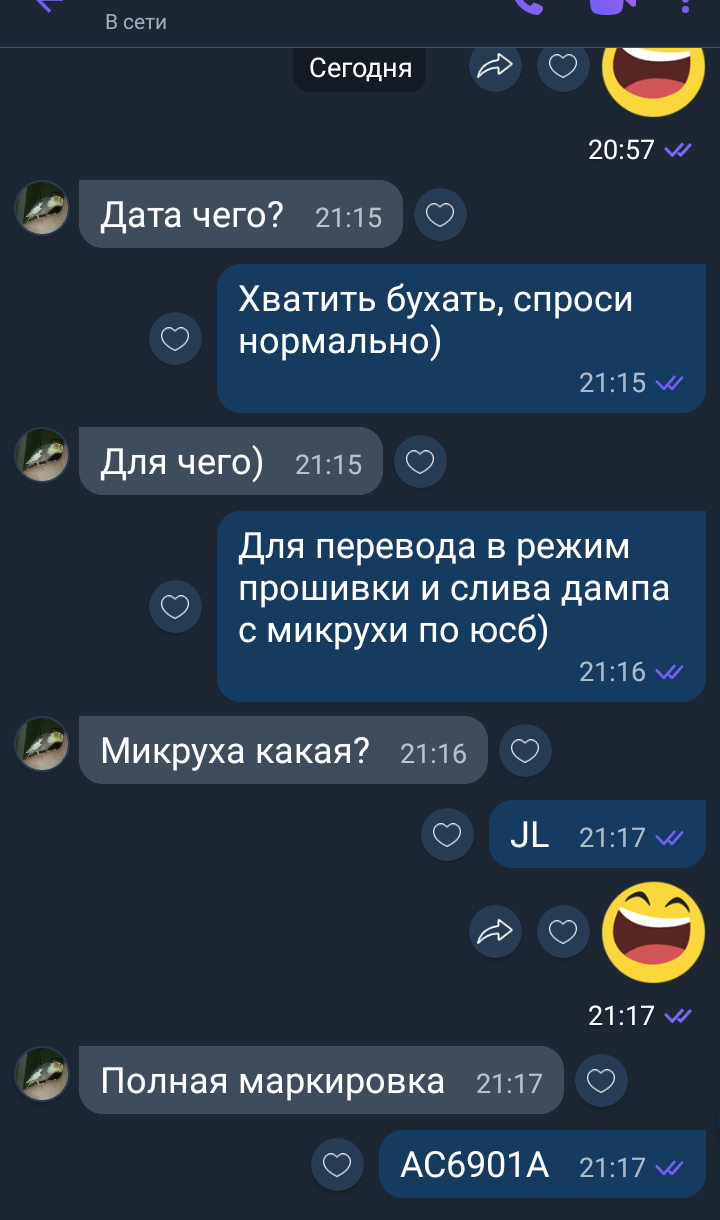Like the message 'Полная маркировка'
This screenshot has width=720, height=1220.
tap(601, 1081)
